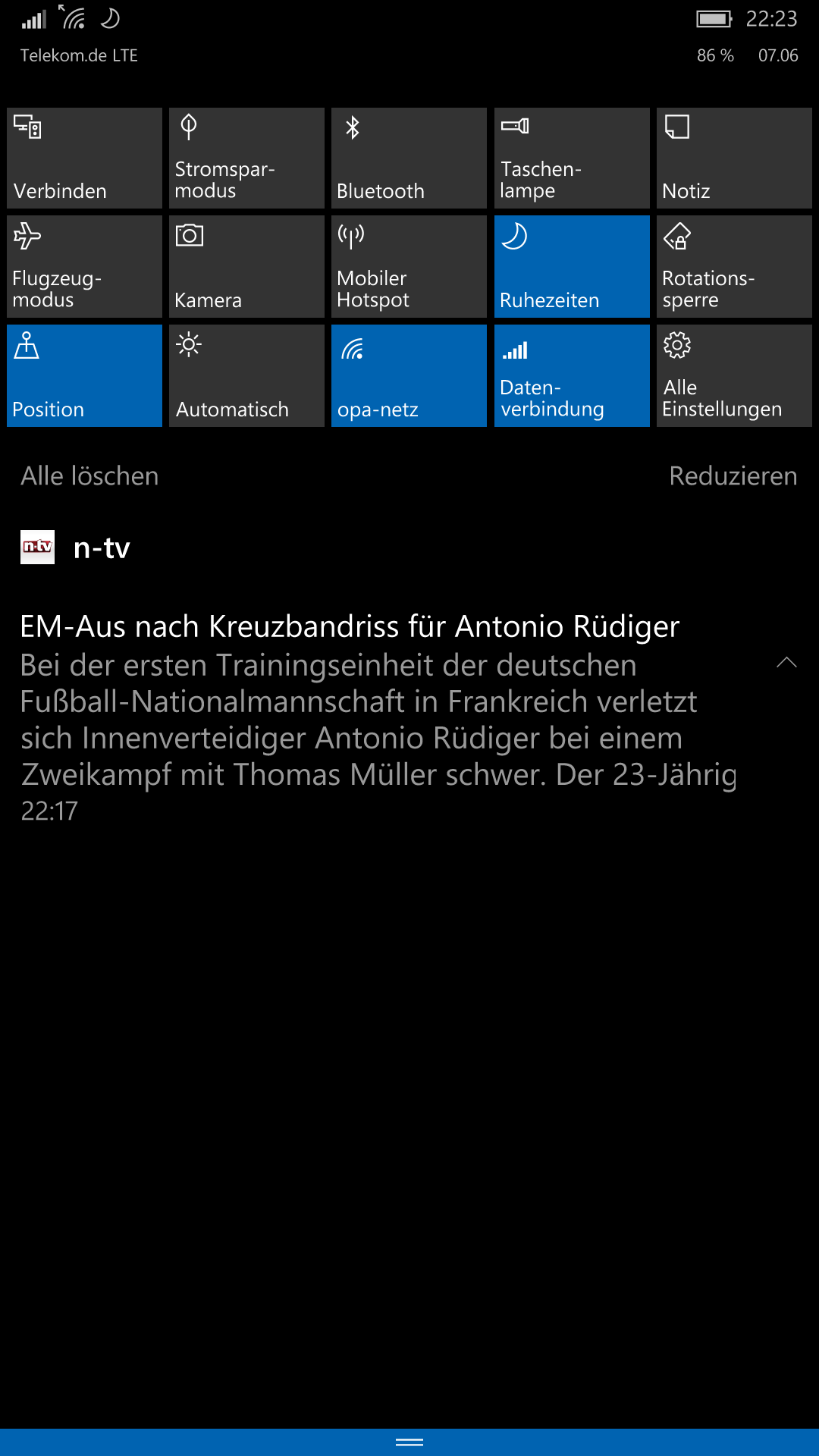Open Alle Einstellungen

734,375
